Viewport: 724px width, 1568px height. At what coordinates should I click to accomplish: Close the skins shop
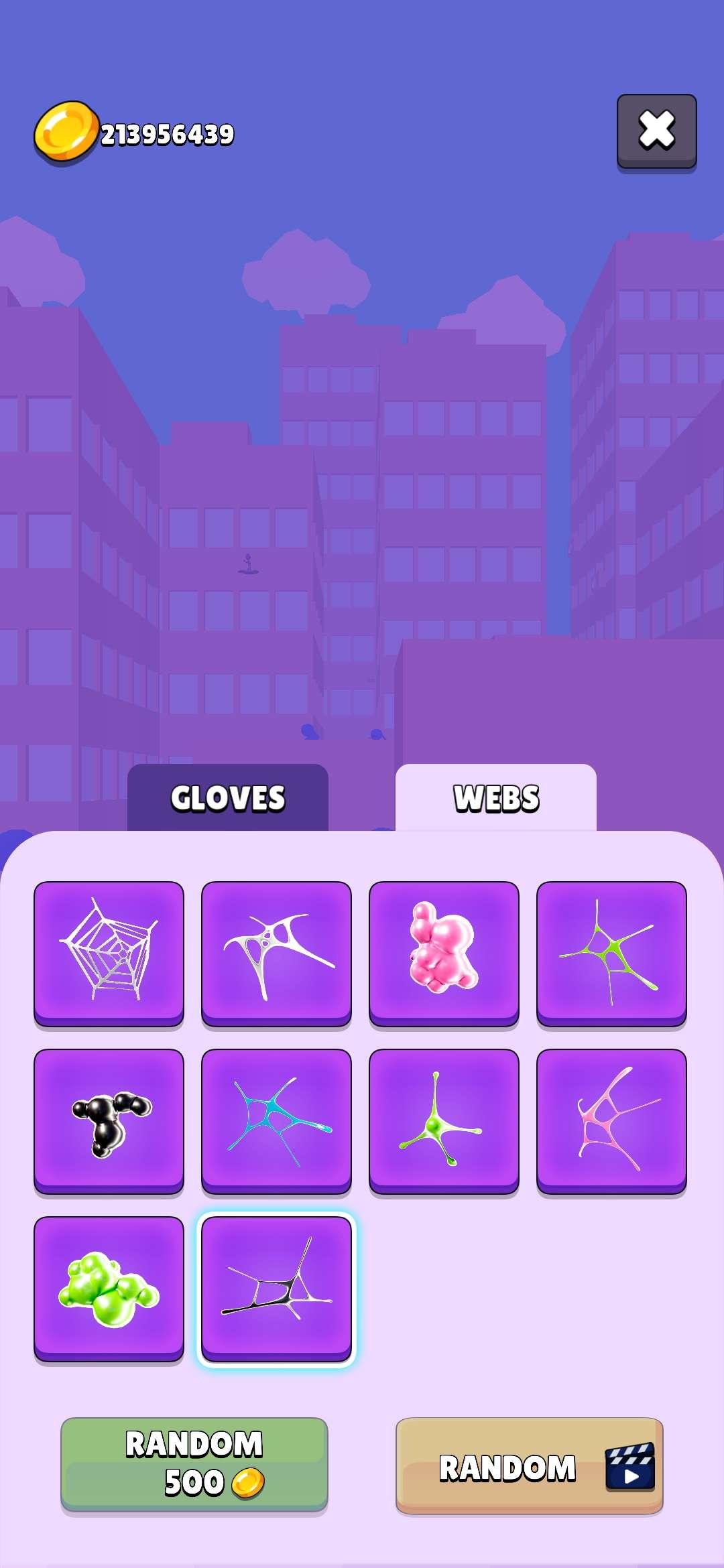tap(656, 131)
